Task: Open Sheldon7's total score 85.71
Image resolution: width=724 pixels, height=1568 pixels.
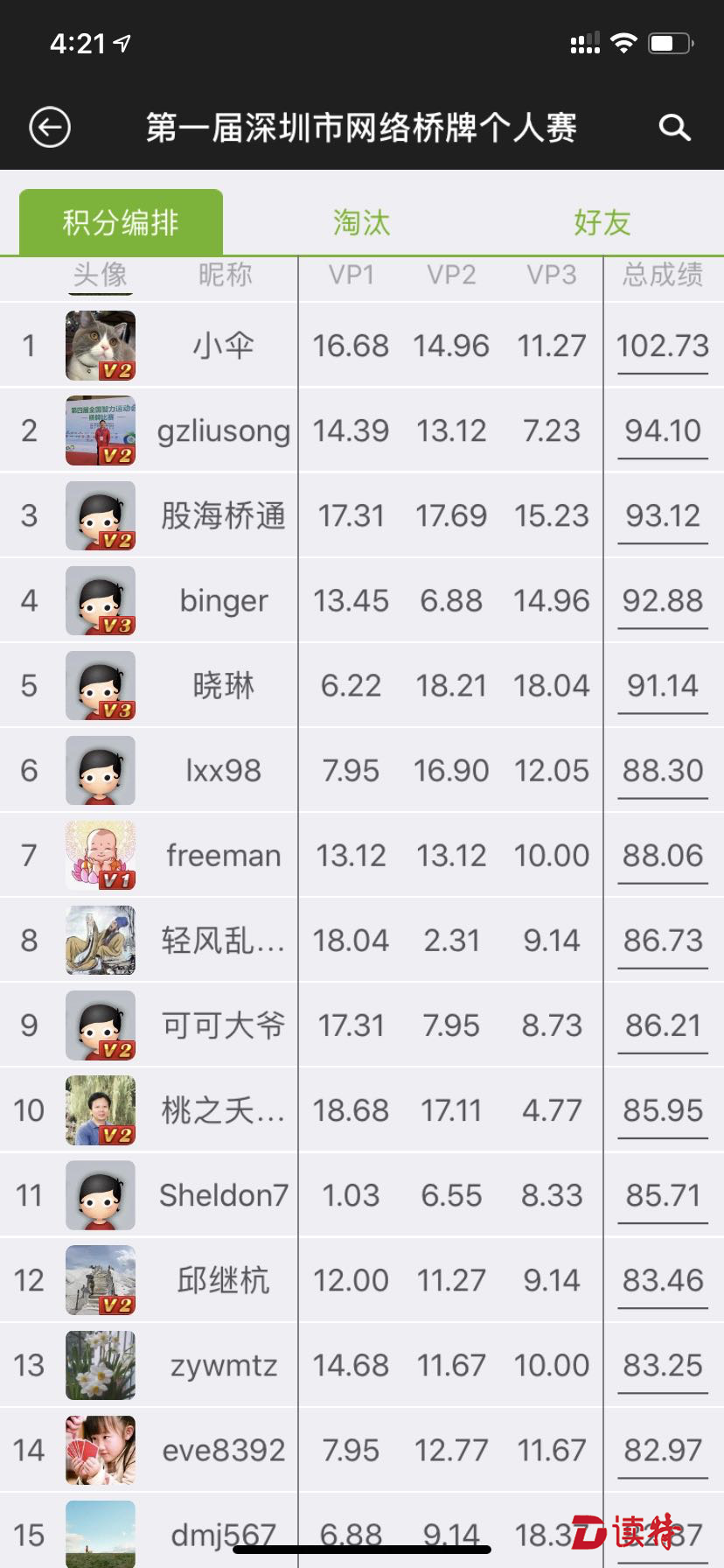Action: tap(663, 1194)
